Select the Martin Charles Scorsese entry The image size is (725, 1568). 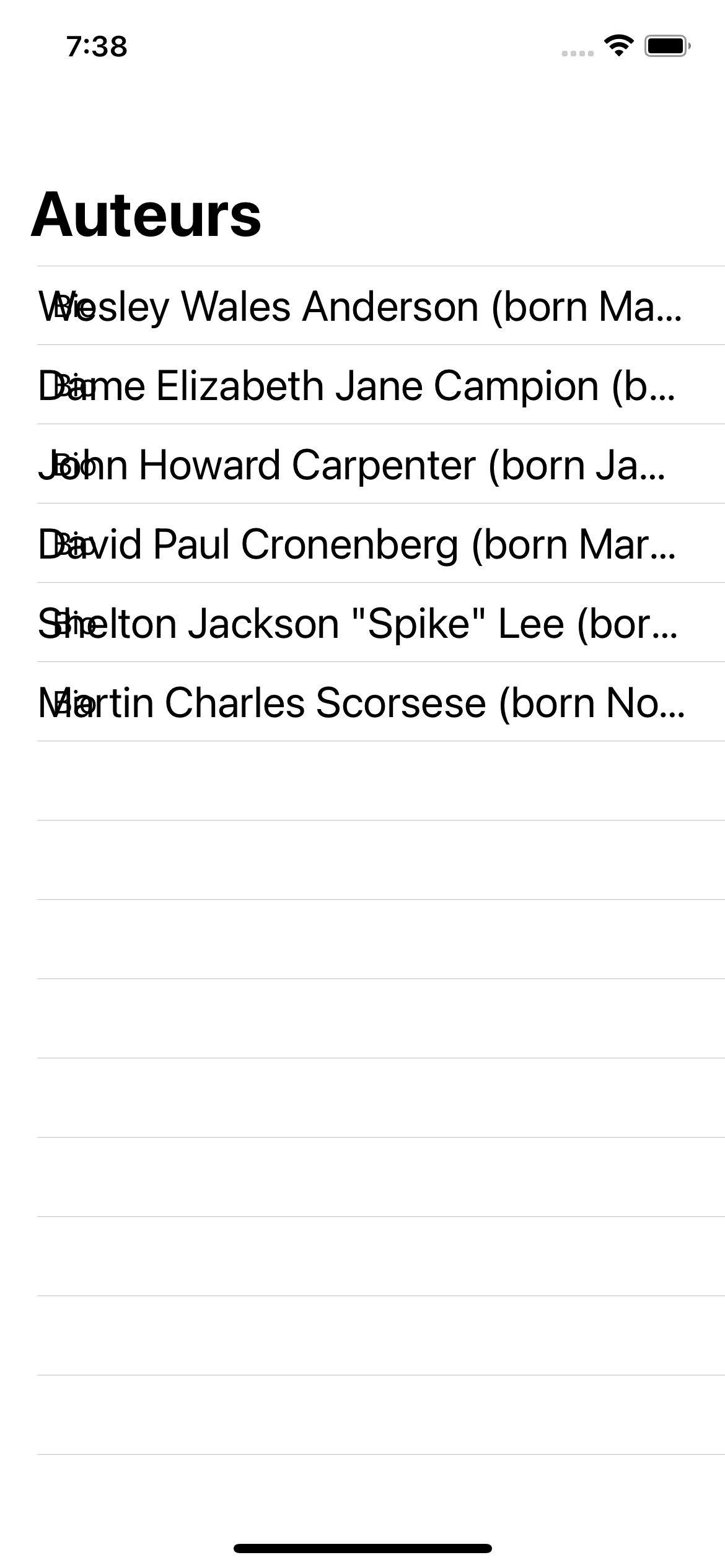[x=362, y=702]
